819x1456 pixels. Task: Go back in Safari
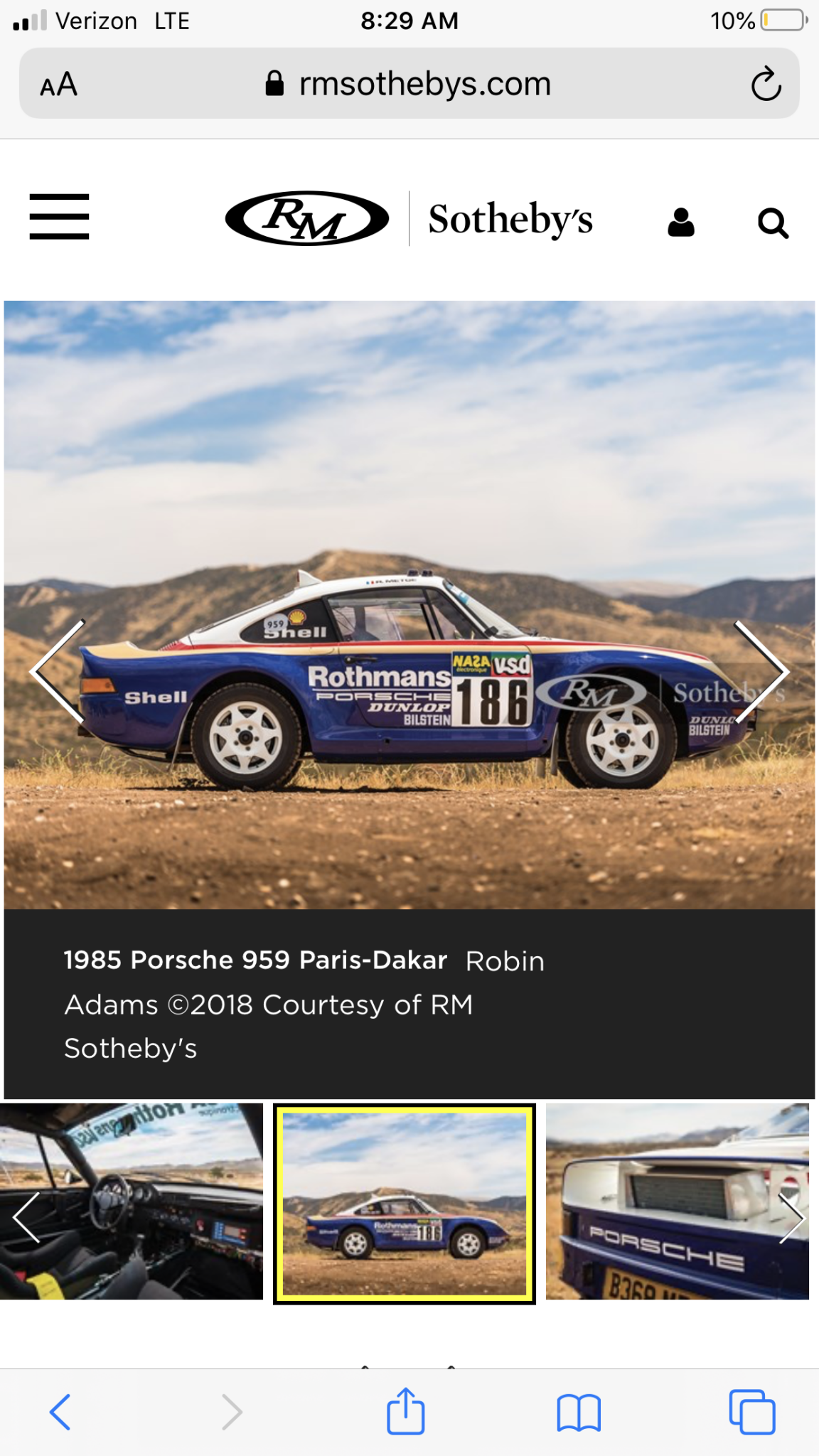(x=60, y=1411)
